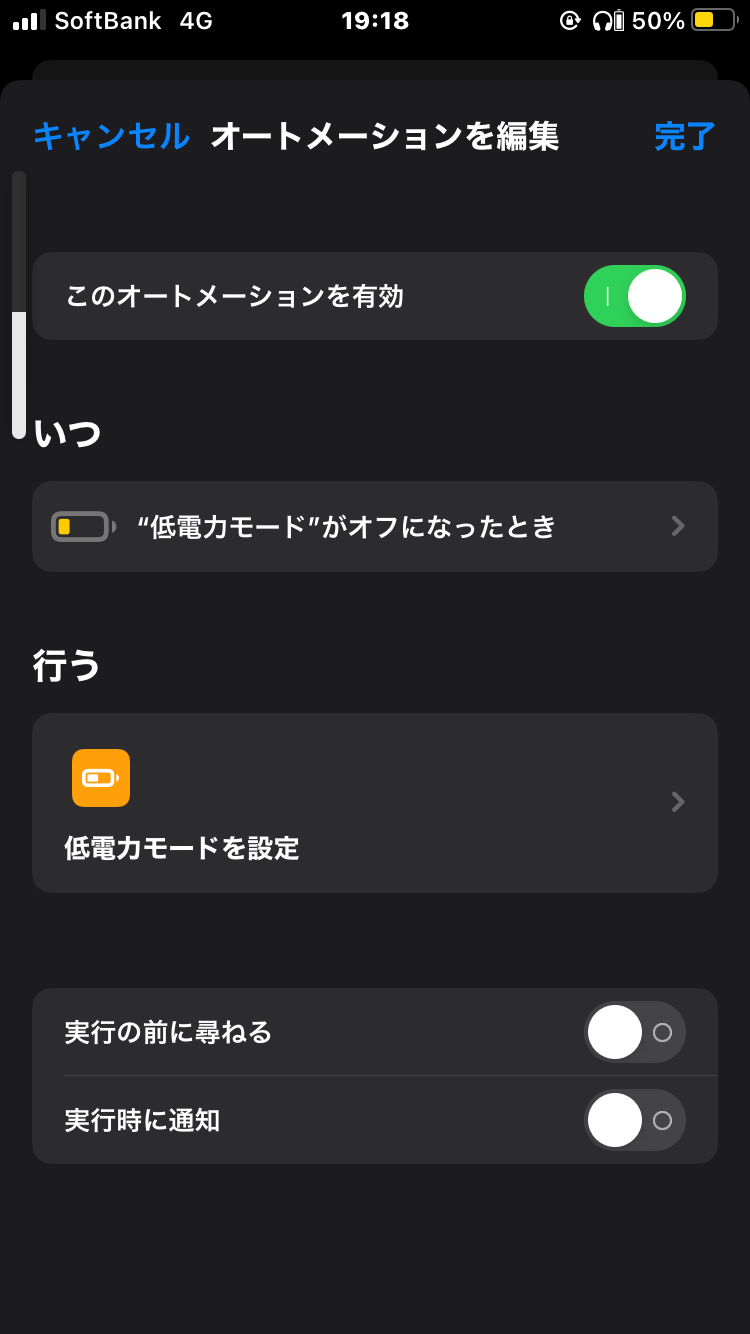Open the “低電力モード”がオフになったとき trigger row
The height and width of the screenshot is (1334, 750).
[x=374, y=527]
